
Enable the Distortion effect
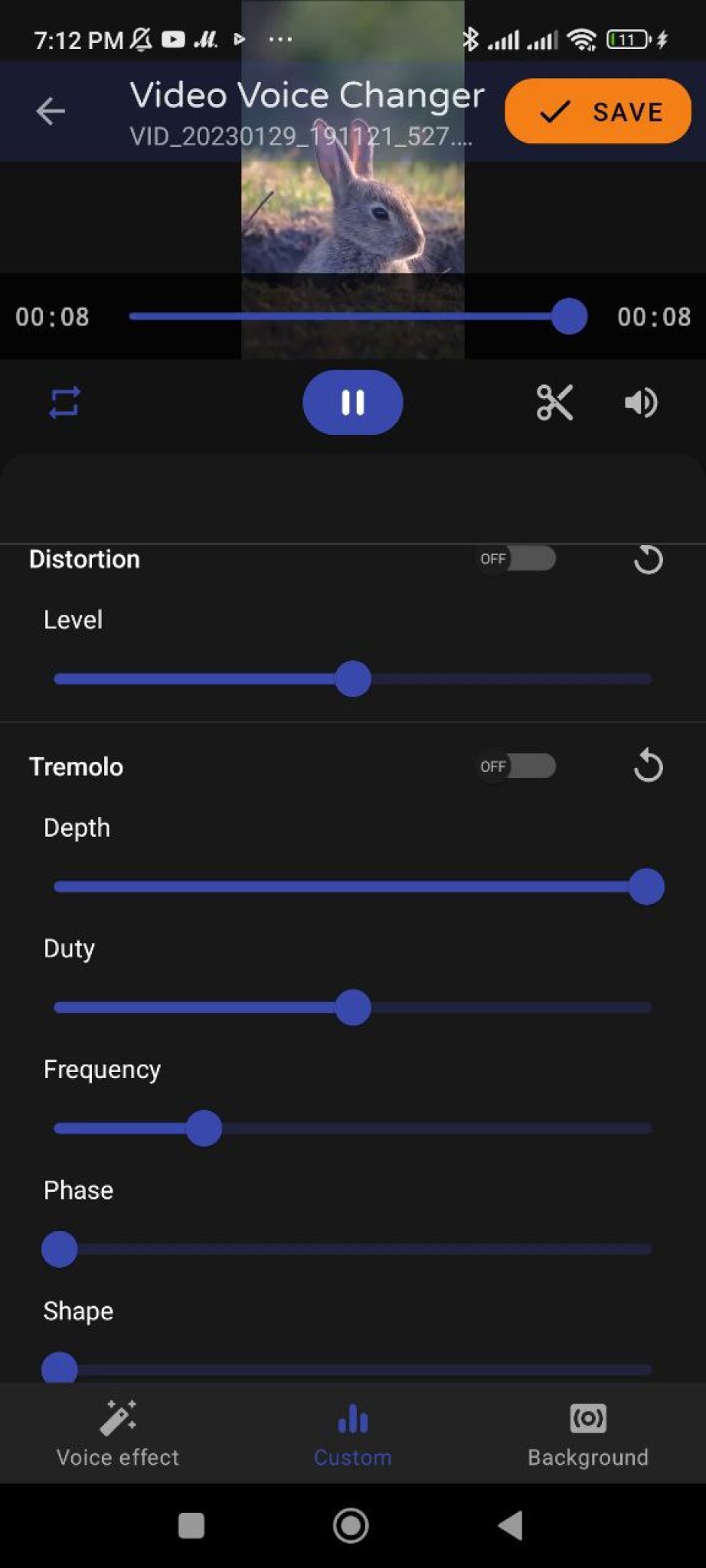click(516, 559)
